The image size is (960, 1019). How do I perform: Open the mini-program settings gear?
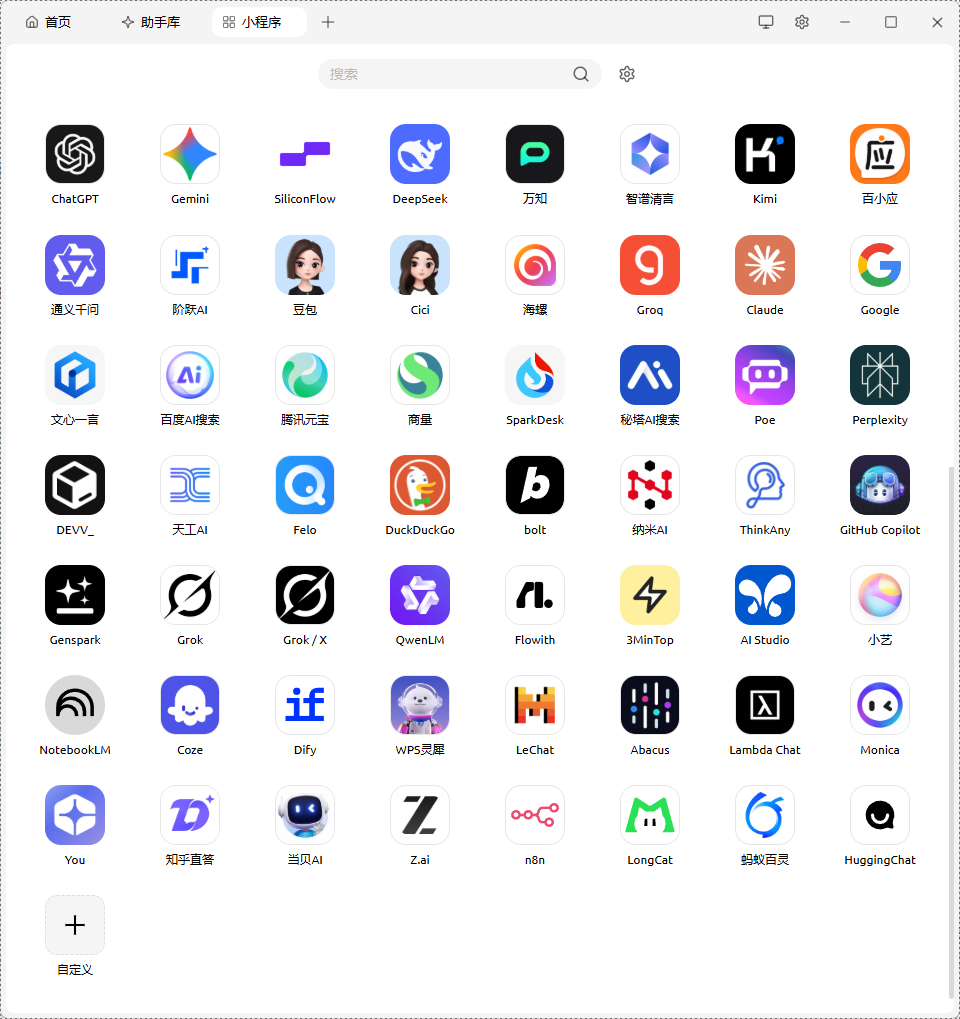627,74
